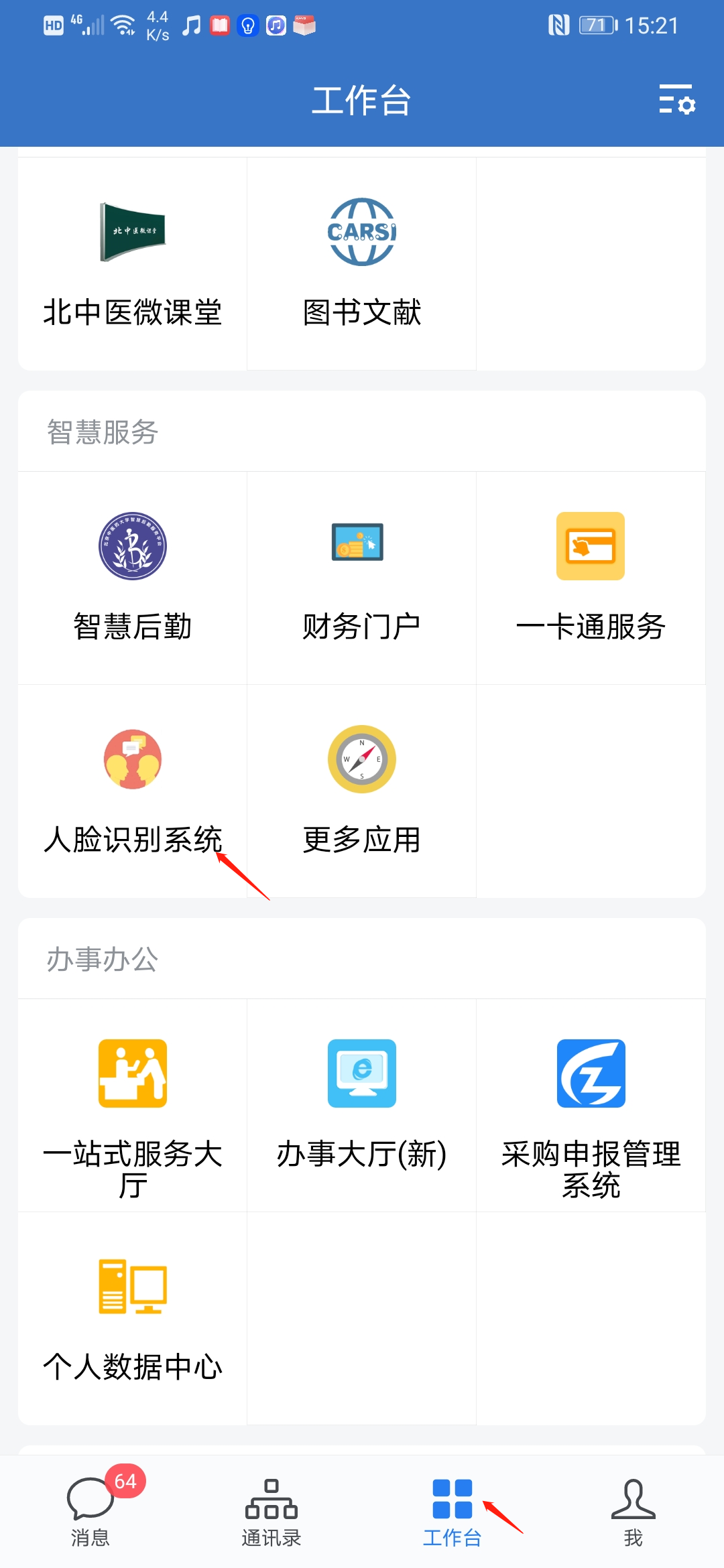Open 一卡通服务
This screenshot has height=1568, width=724.
coord(591,576)
